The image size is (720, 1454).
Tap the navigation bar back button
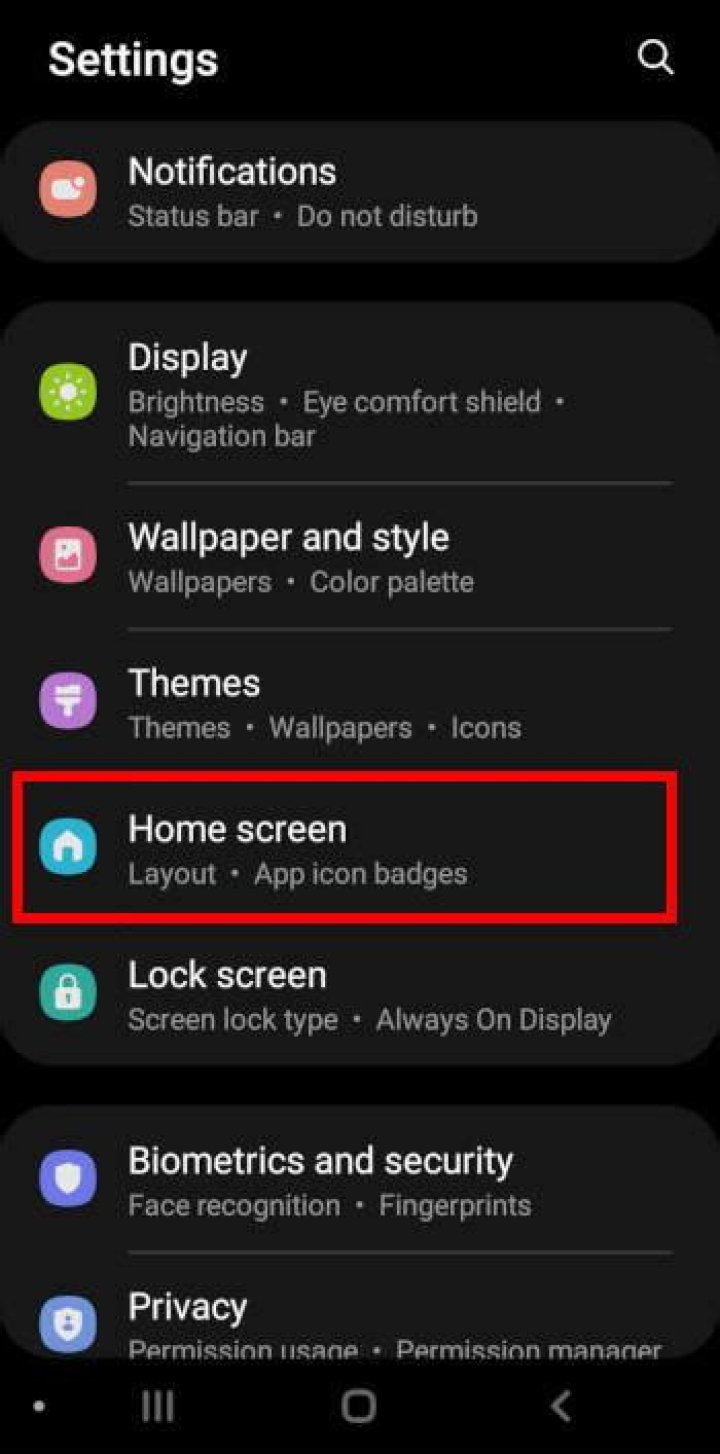(561, 1406)
